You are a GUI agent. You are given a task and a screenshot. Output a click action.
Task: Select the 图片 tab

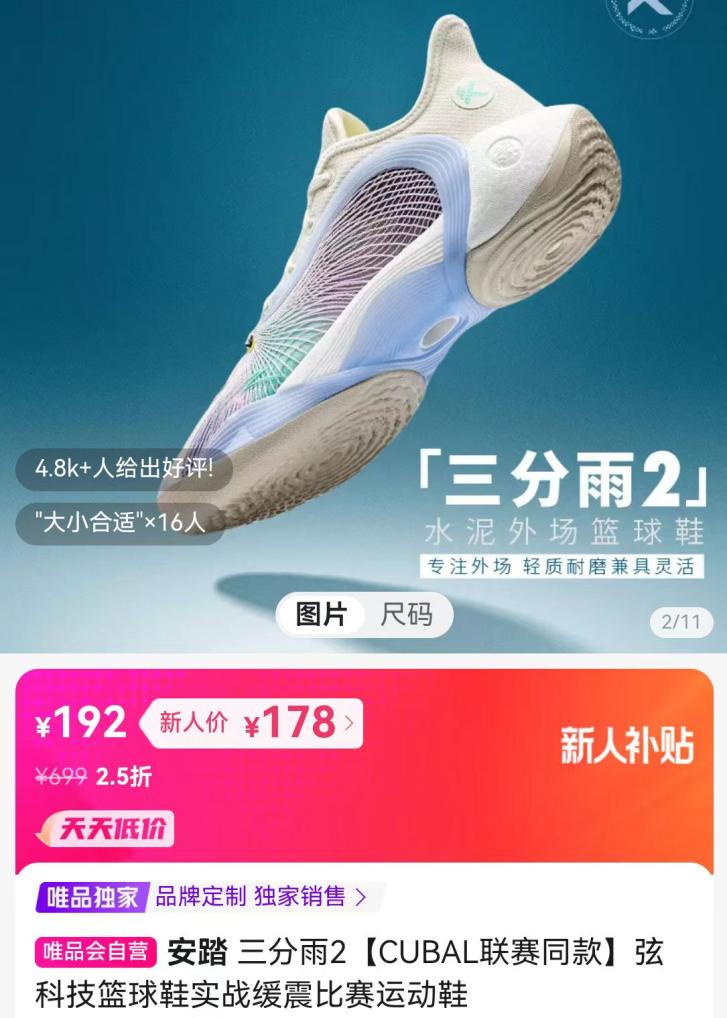tap(321, 615)
